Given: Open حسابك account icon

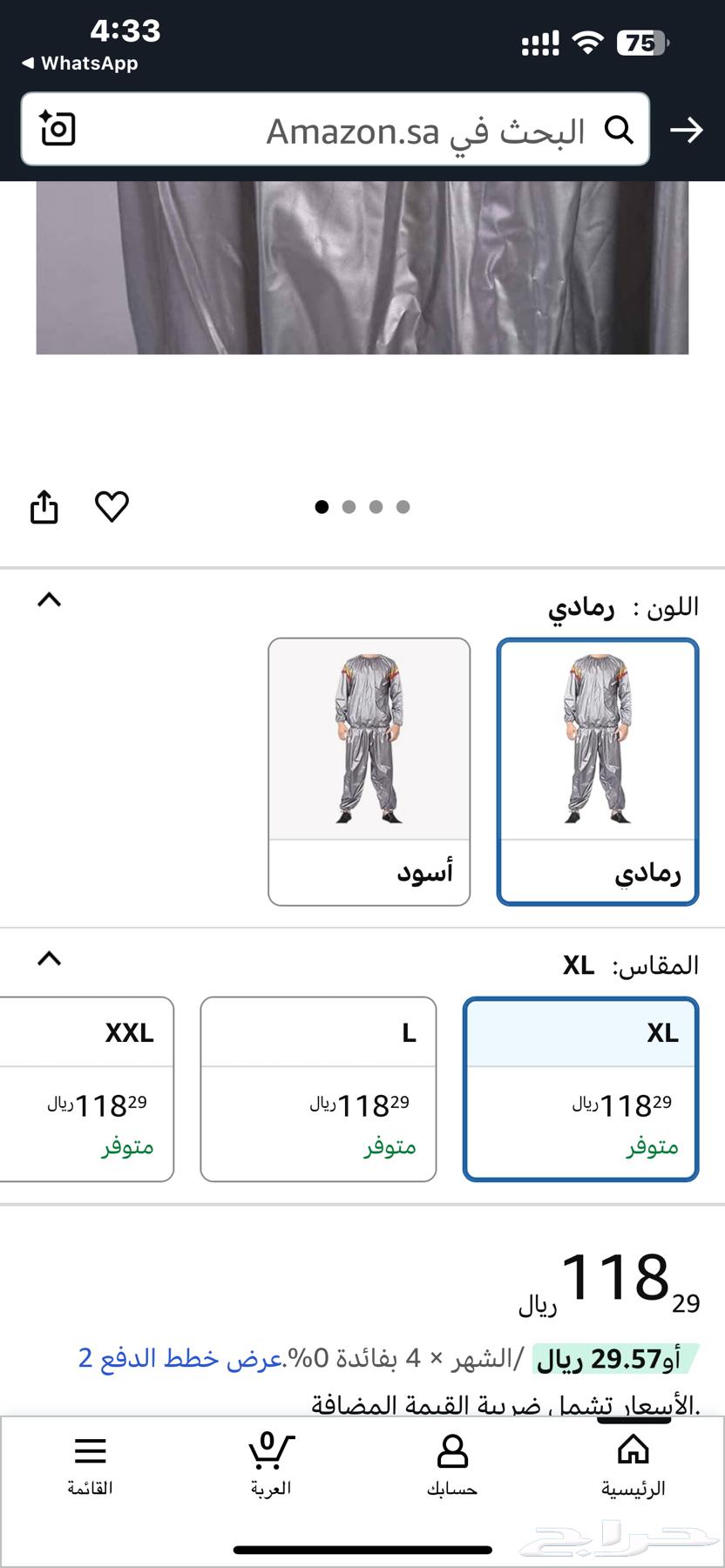Looking at the screenshot, I should tap(452, 1452).
